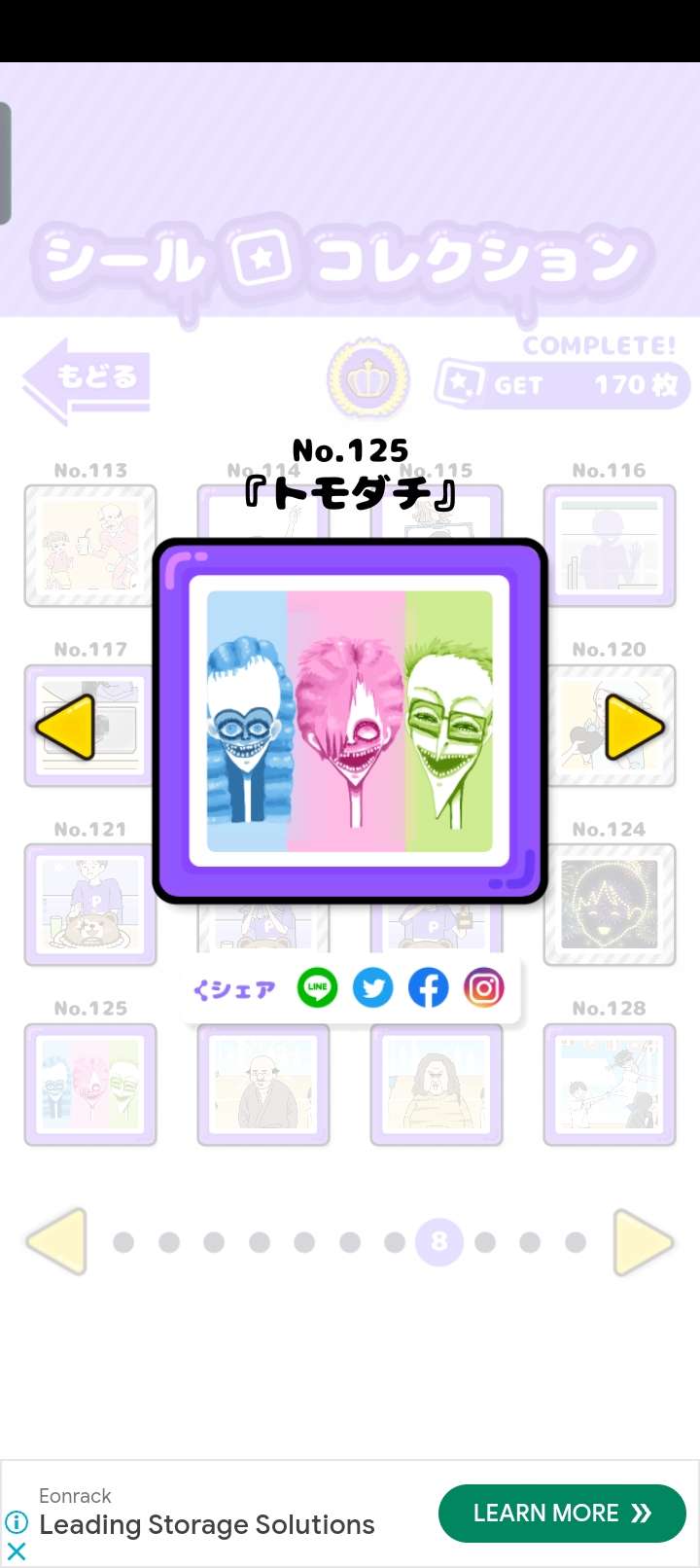Image resolution: width=700 pixels, height=1568 pixels.
Task: Share the sticker on Instagram
Action: (484, 988)
